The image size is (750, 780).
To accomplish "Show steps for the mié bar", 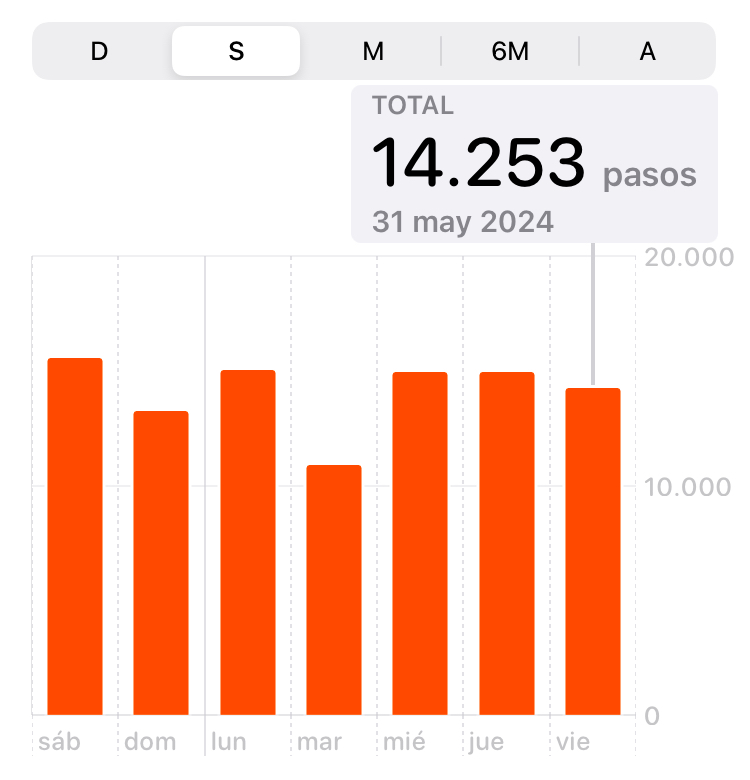I will [x=420, y=544].
